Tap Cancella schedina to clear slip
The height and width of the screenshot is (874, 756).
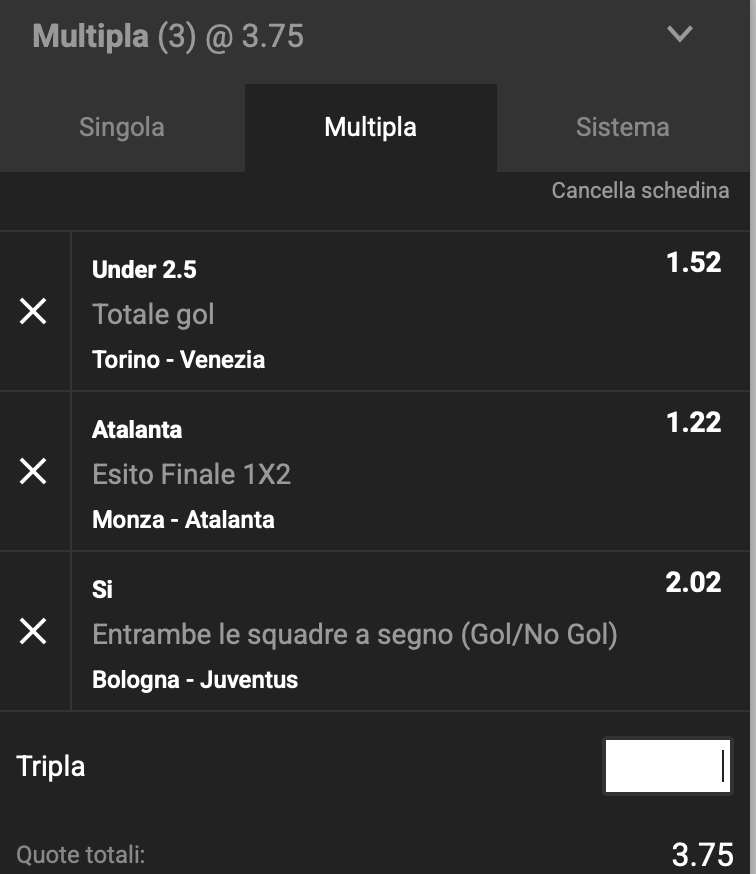tap(640, 190)
